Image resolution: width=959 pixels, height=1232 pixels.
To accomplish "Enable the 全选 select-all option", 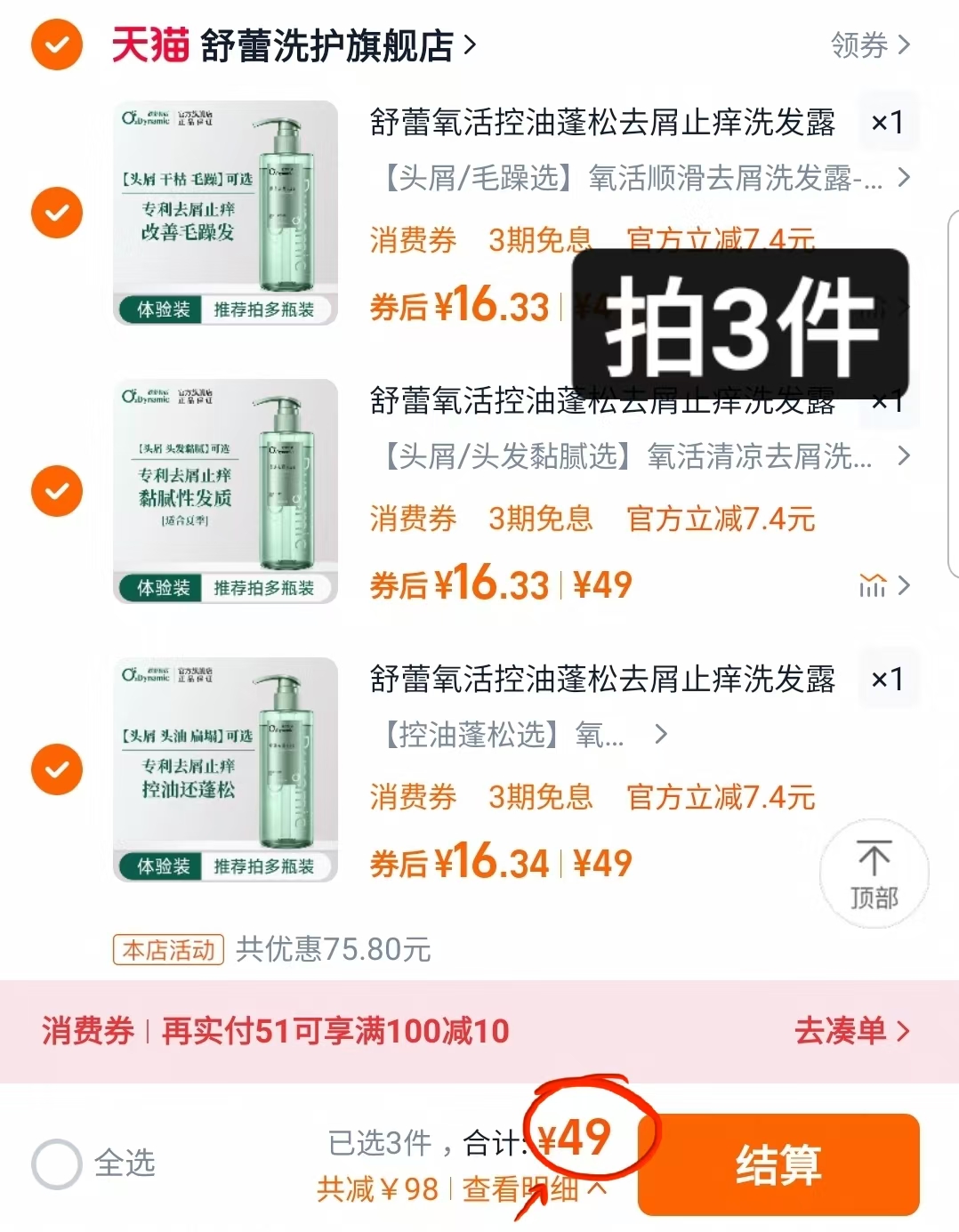I will 55,1164.
